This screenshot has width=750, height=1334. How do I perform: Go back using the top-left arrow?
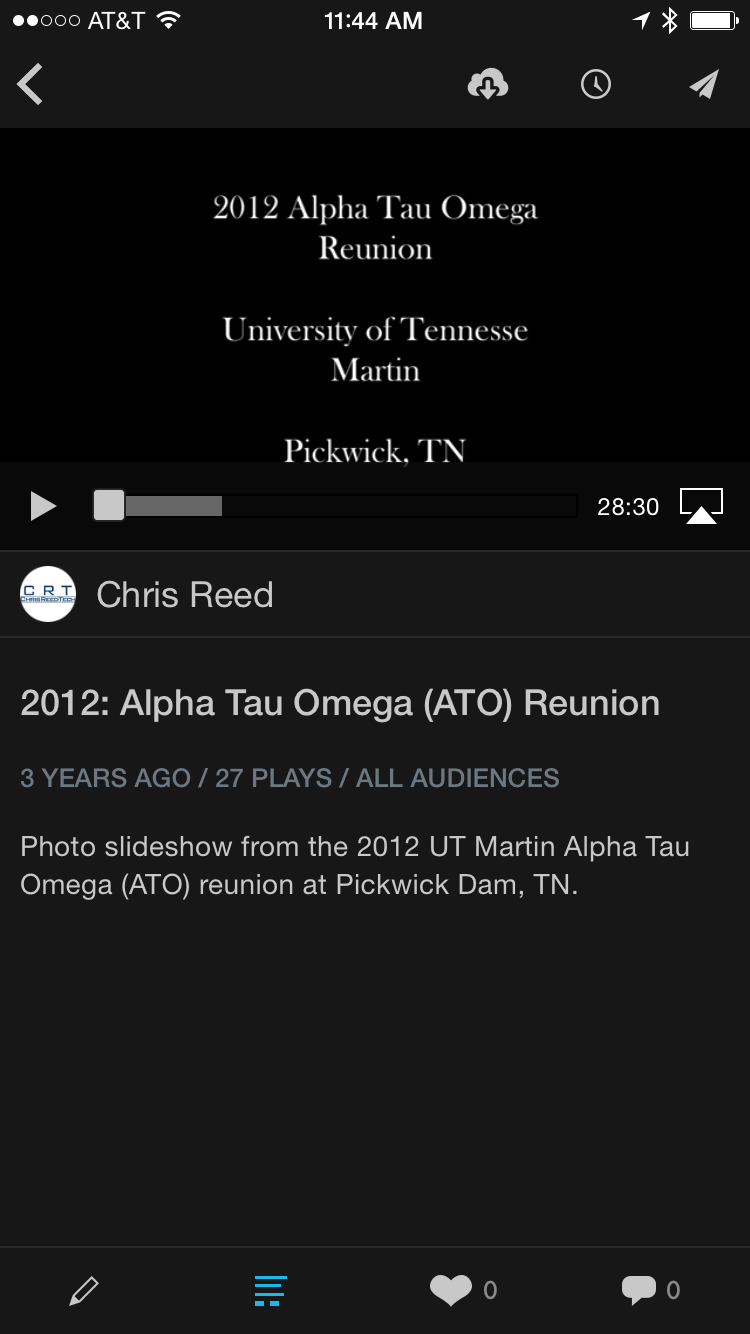(31, 85)
